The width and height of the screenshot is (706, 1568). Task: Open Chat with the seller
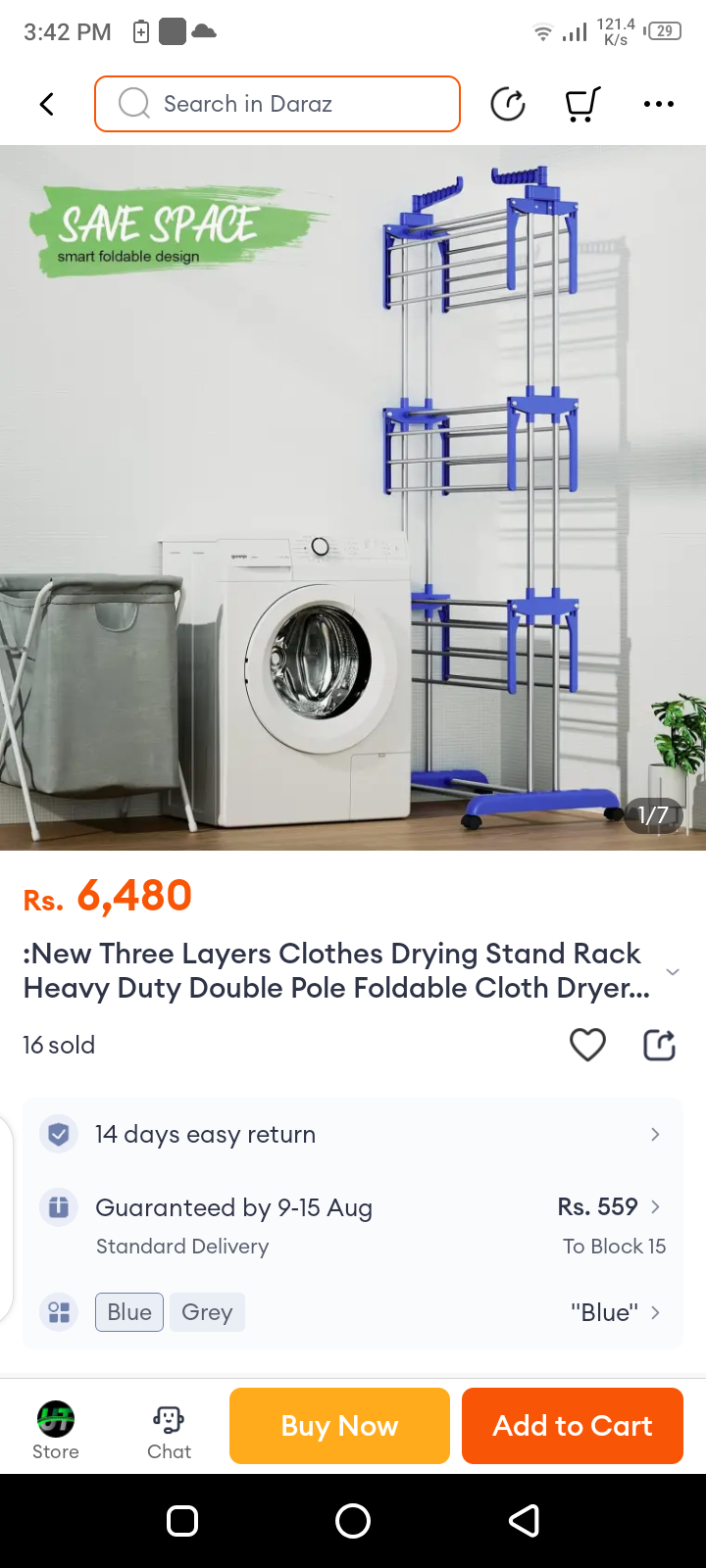[169, 1430]
